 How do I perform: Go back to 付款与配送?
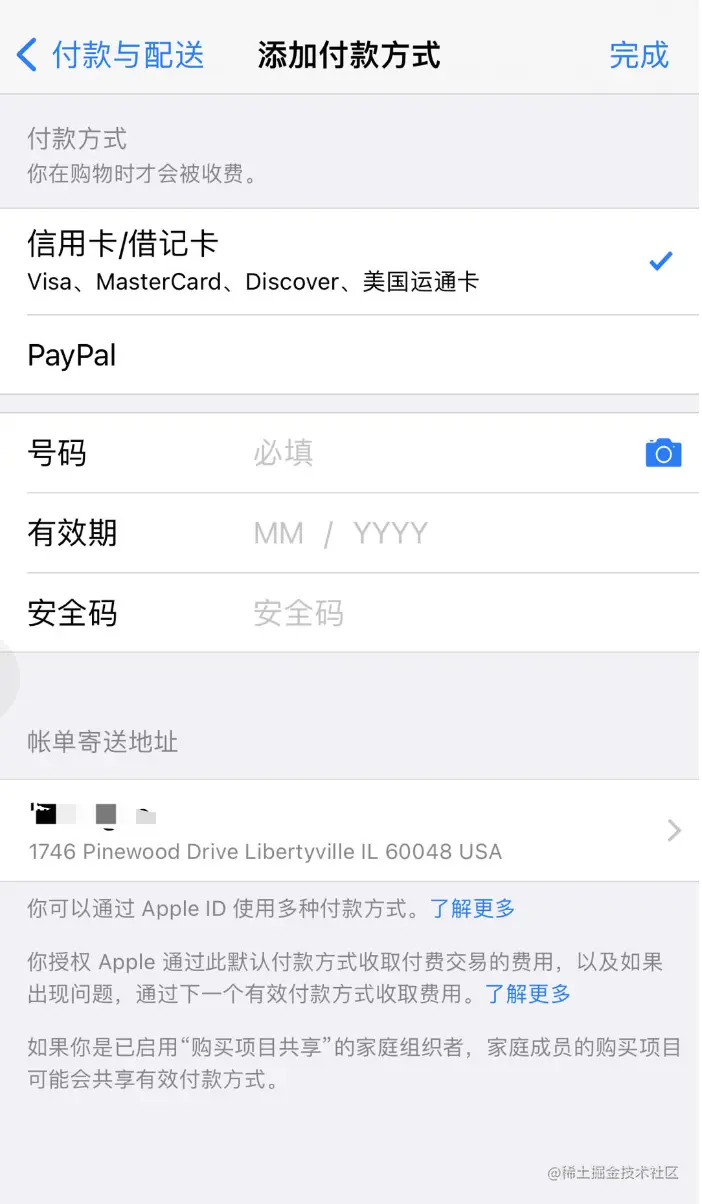110,55
